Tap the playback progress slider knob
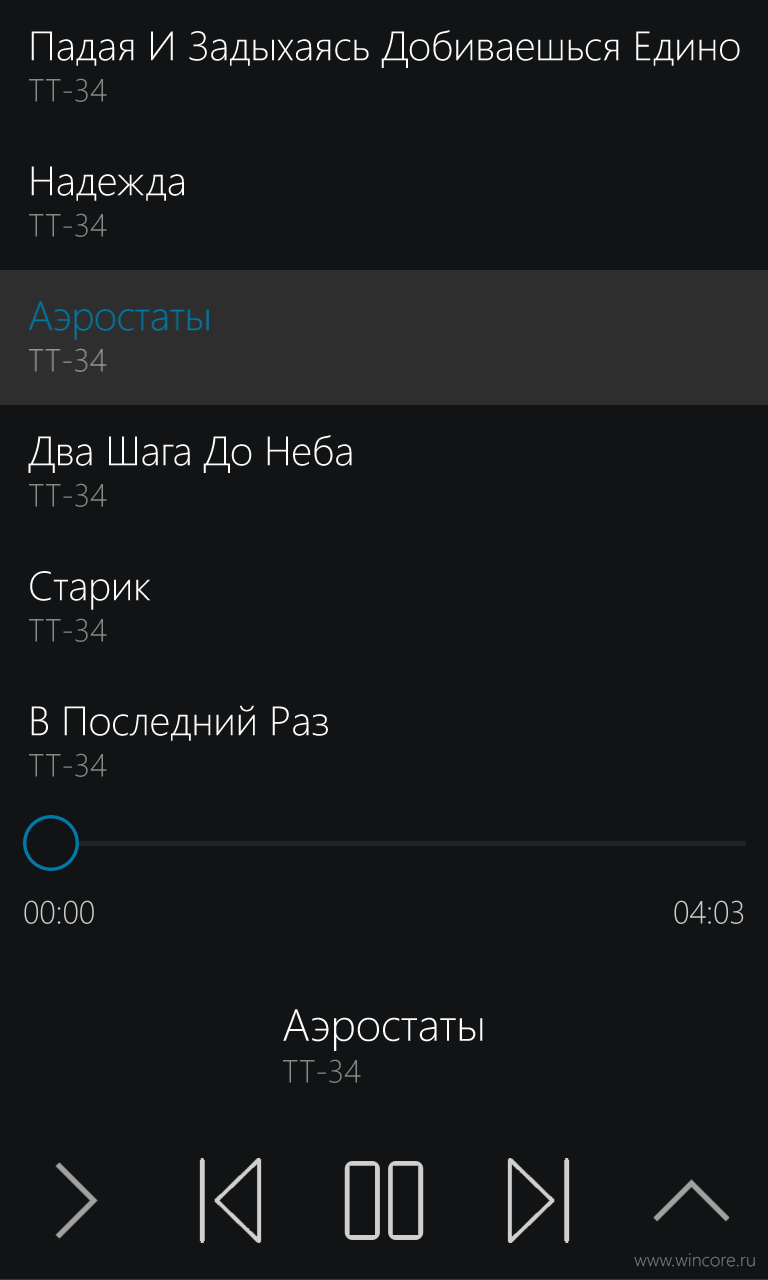This screenshot has width=768, height=1280. tap(51, 843)
